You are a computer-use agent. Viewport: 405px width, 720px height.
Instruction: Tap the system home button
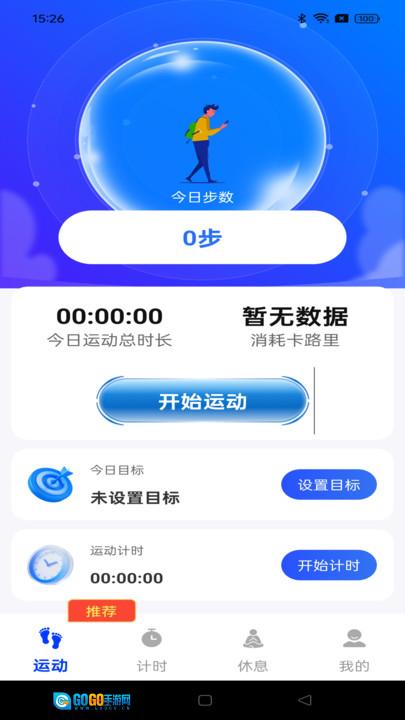(x=205, y=700)
